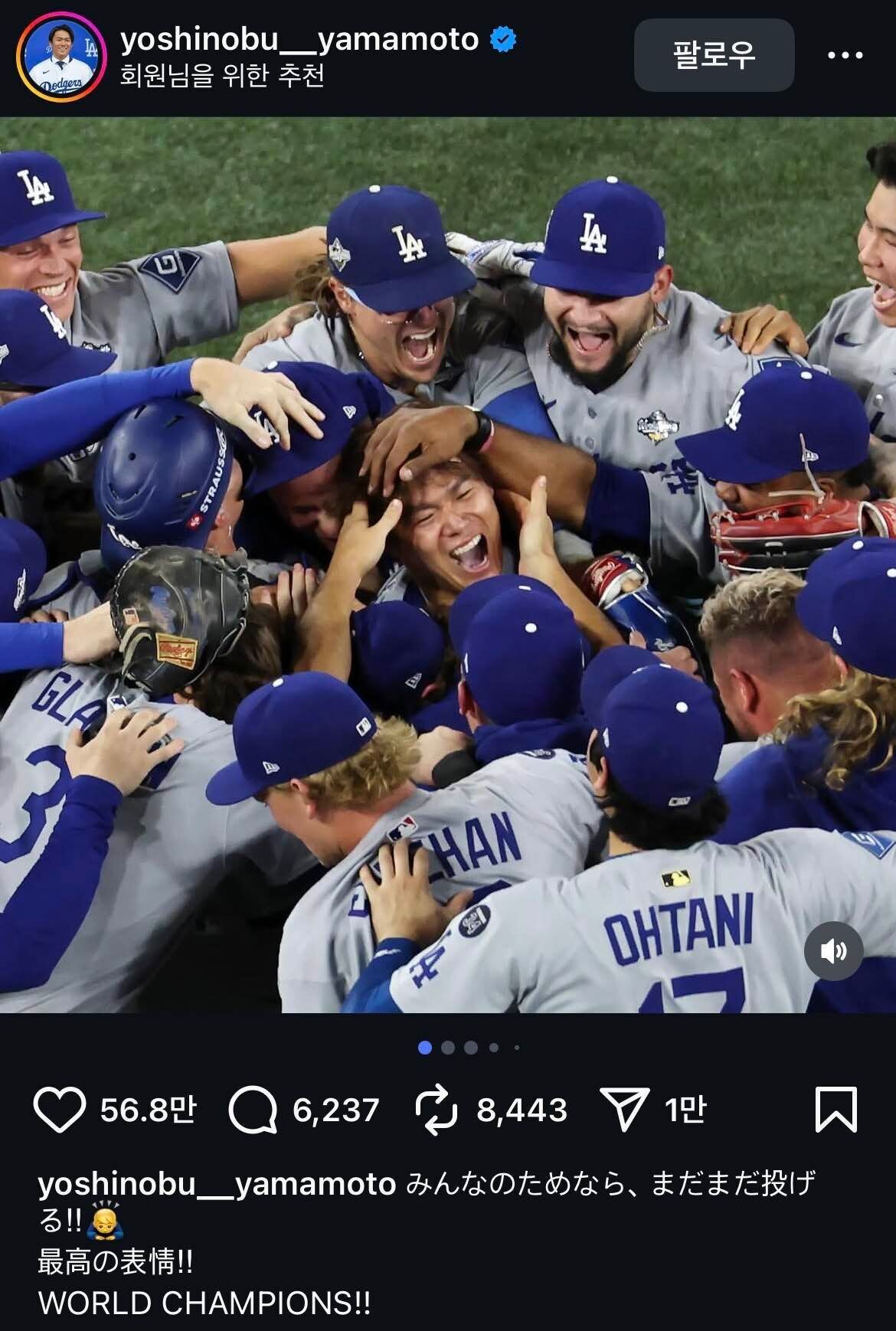Open the yoshinobu__yamamoto username in the header
Image resolution: width=896 pixels, height=1331 pixels.
coord(299,39)
